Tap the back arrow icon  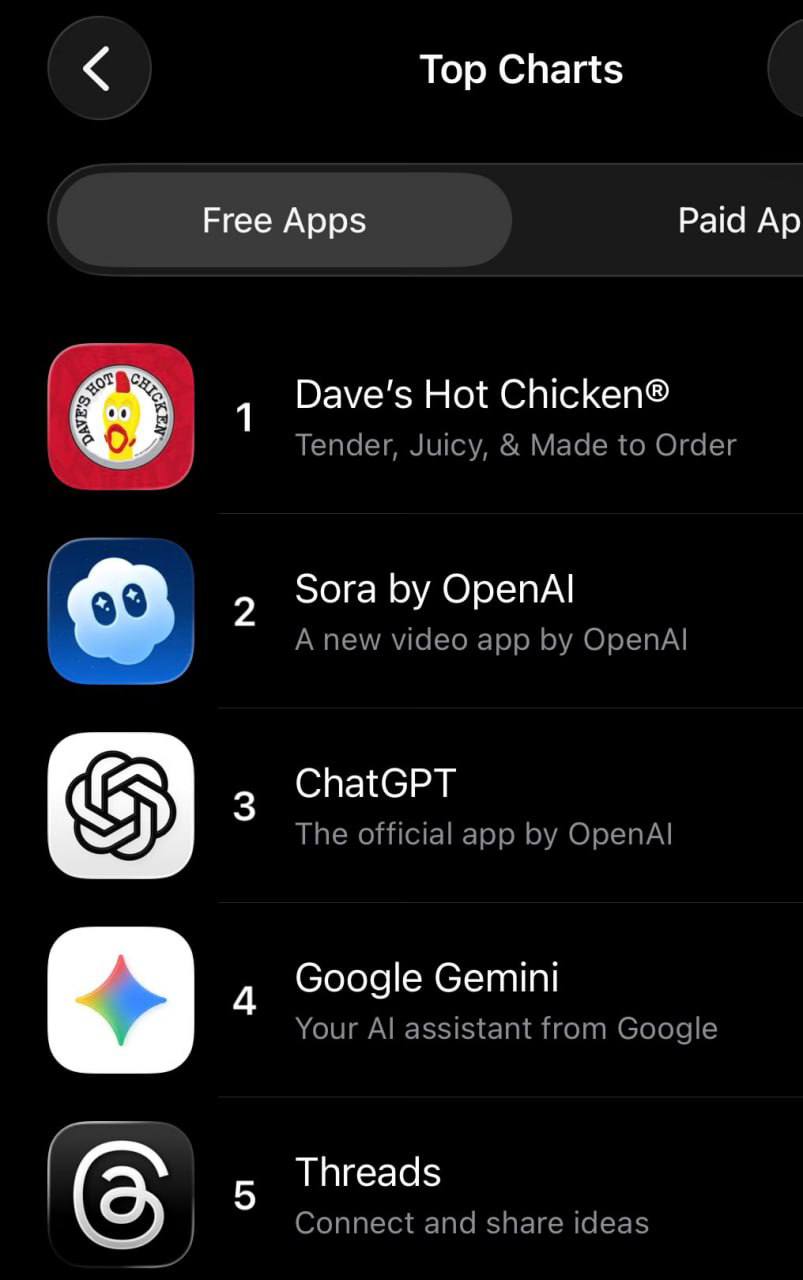(x=99, y=68)
